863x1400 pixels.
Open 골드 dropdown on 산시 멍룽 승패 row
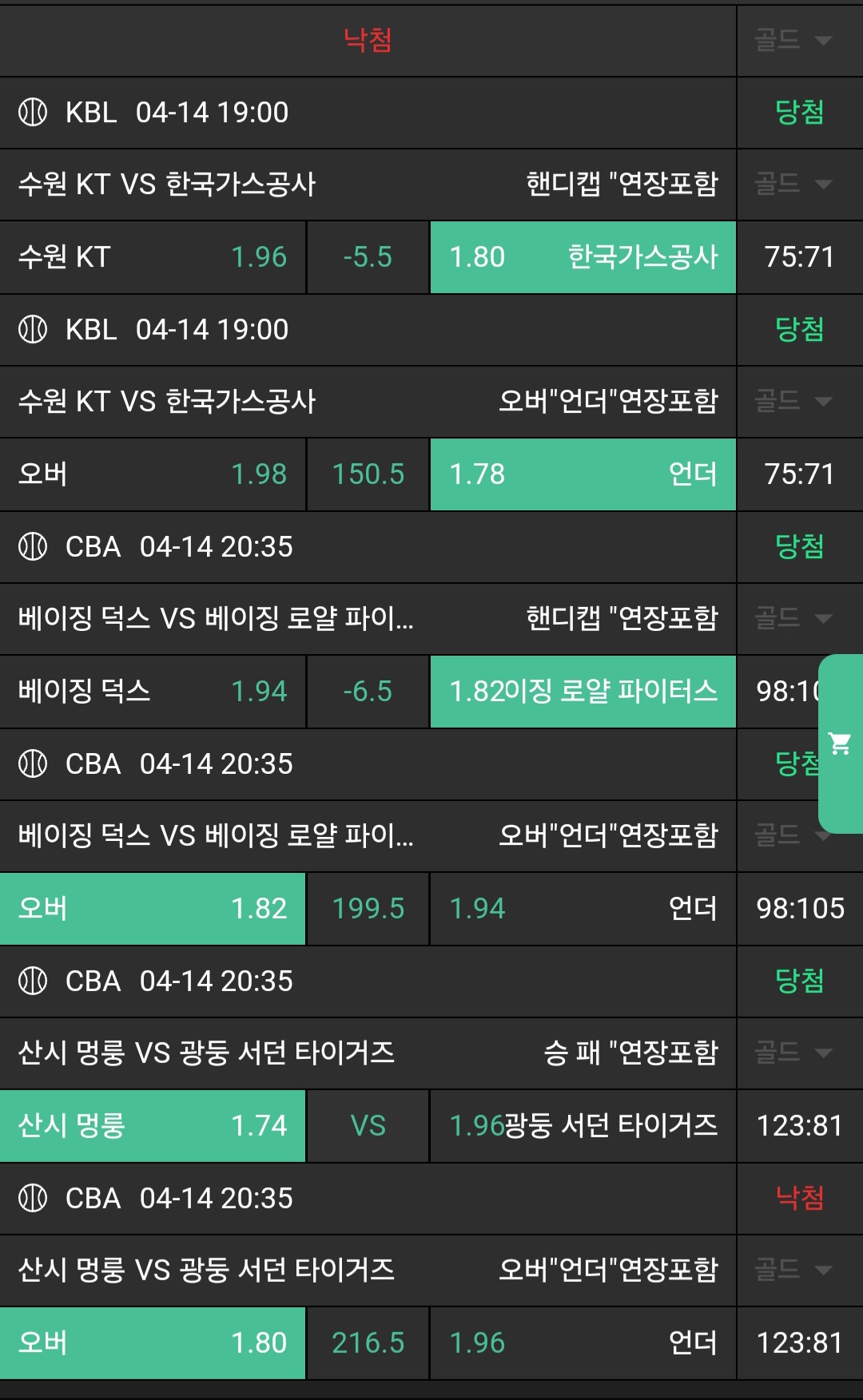(794, 1052)
